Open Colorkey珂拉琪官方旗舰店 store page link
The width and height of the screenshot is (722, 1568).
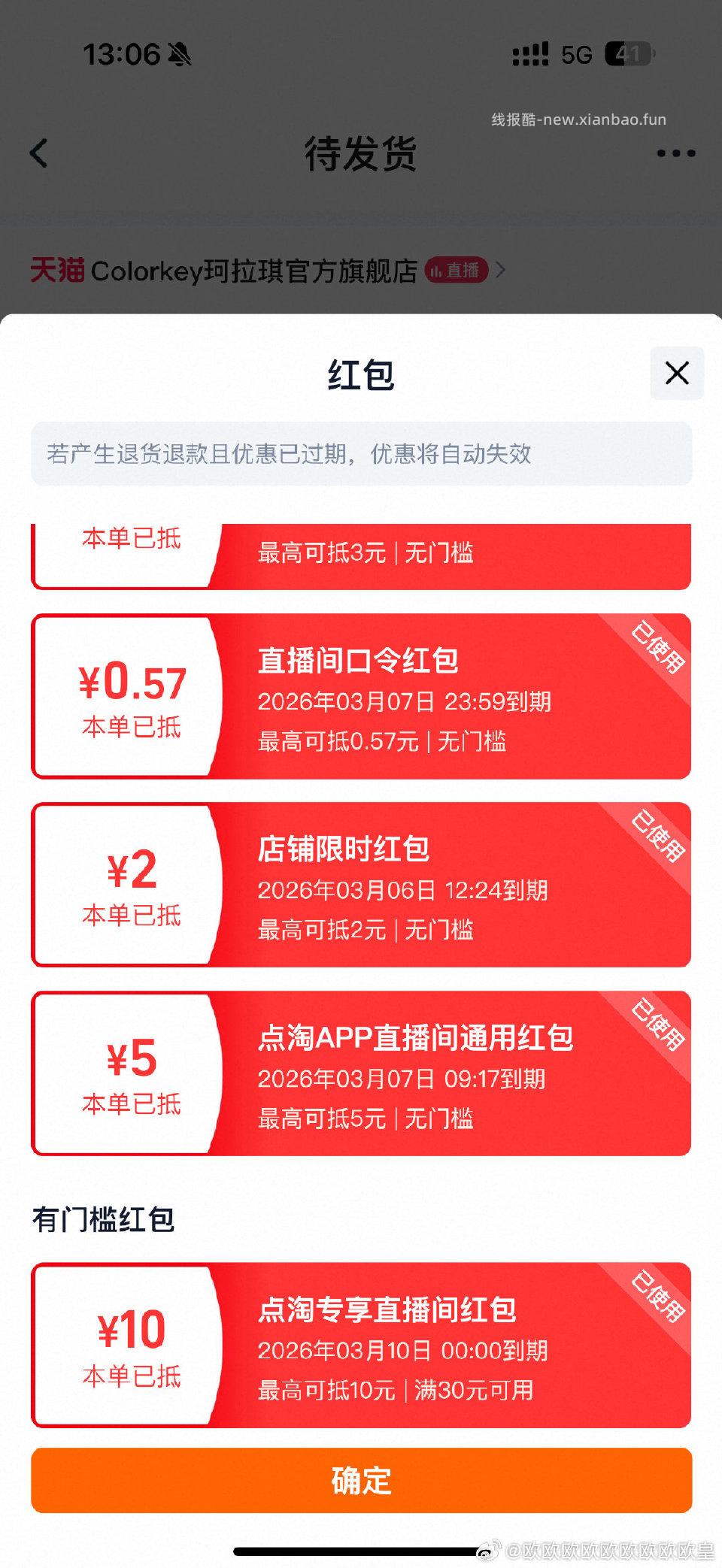pyautogui.click(x=256, y=271)
